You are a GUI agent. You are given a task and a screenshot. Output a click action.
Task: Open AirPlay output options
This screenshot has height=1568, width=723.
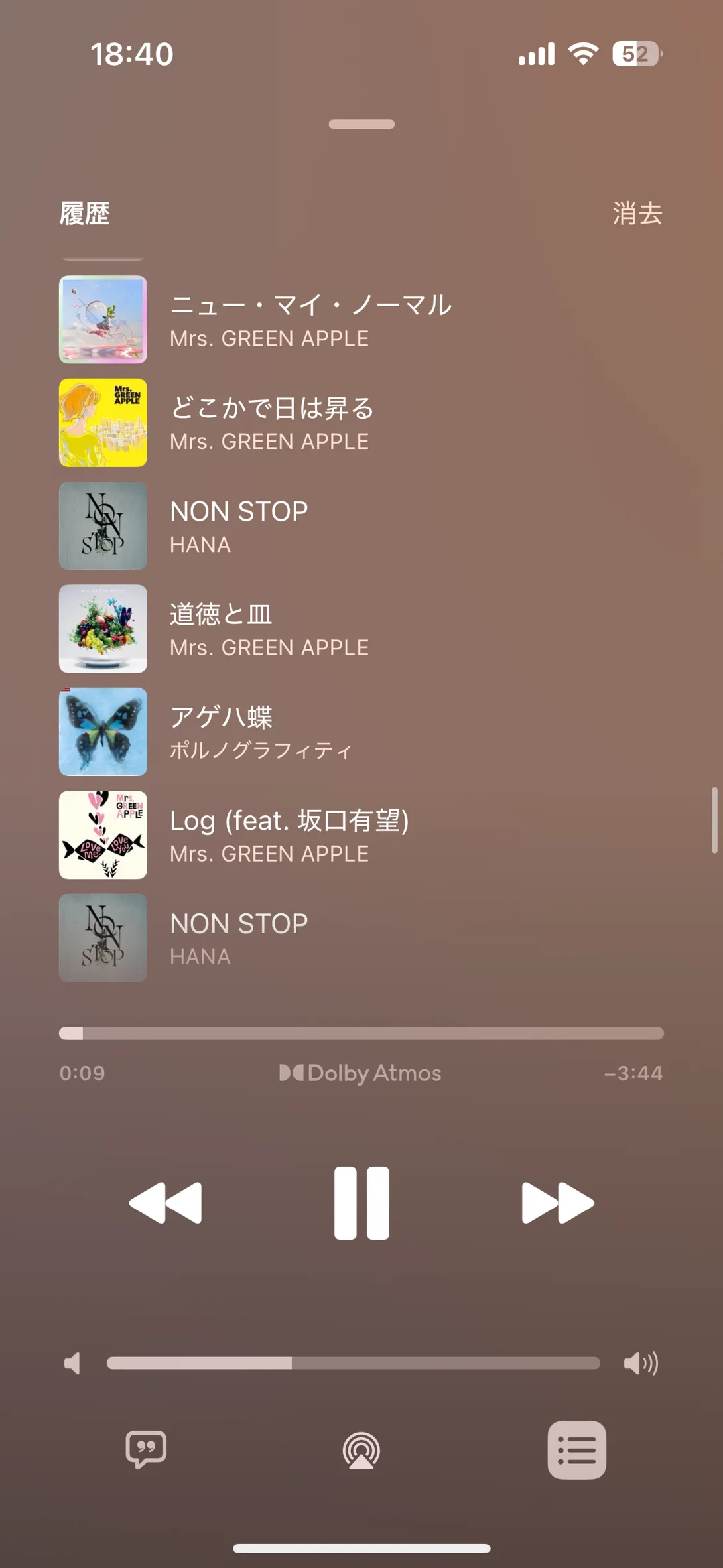(x=361, y=1450)
